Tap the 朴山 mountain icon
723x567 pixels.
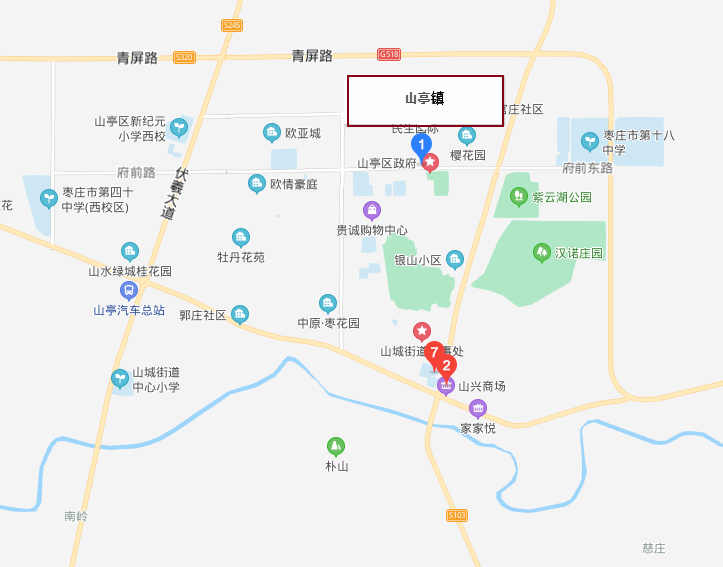336,446
